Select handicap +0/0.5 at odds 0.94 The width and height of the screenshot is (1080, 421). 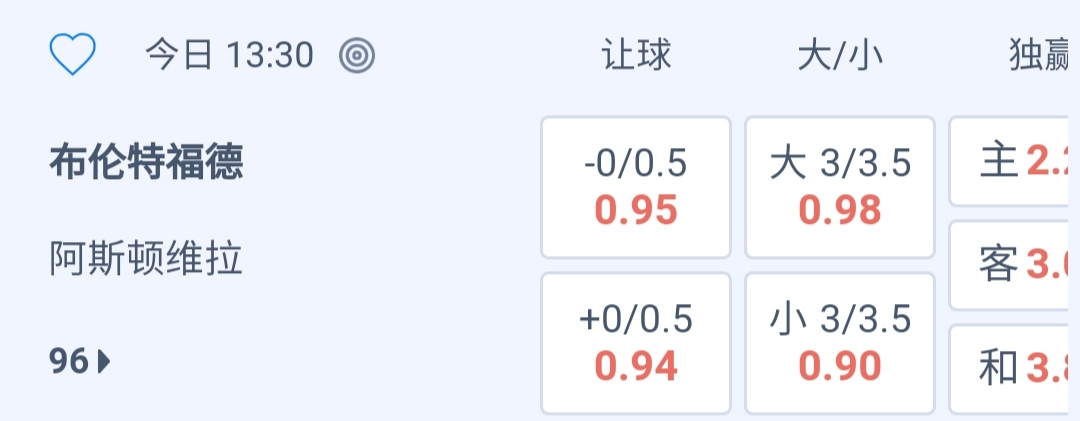[x=636, y=343]
